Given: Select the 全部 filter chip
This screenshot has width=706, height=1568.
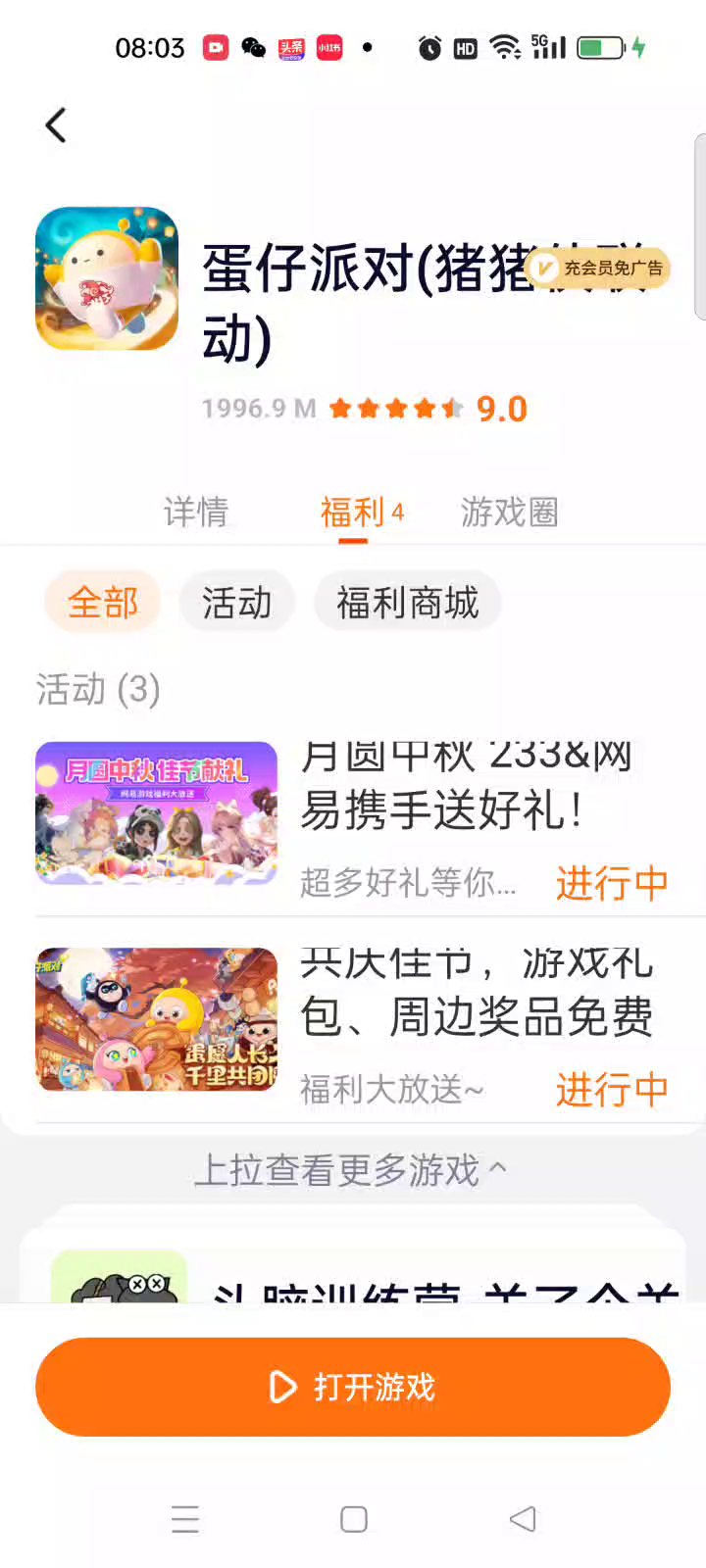Looking at the screenshot, I should point(102,602).
